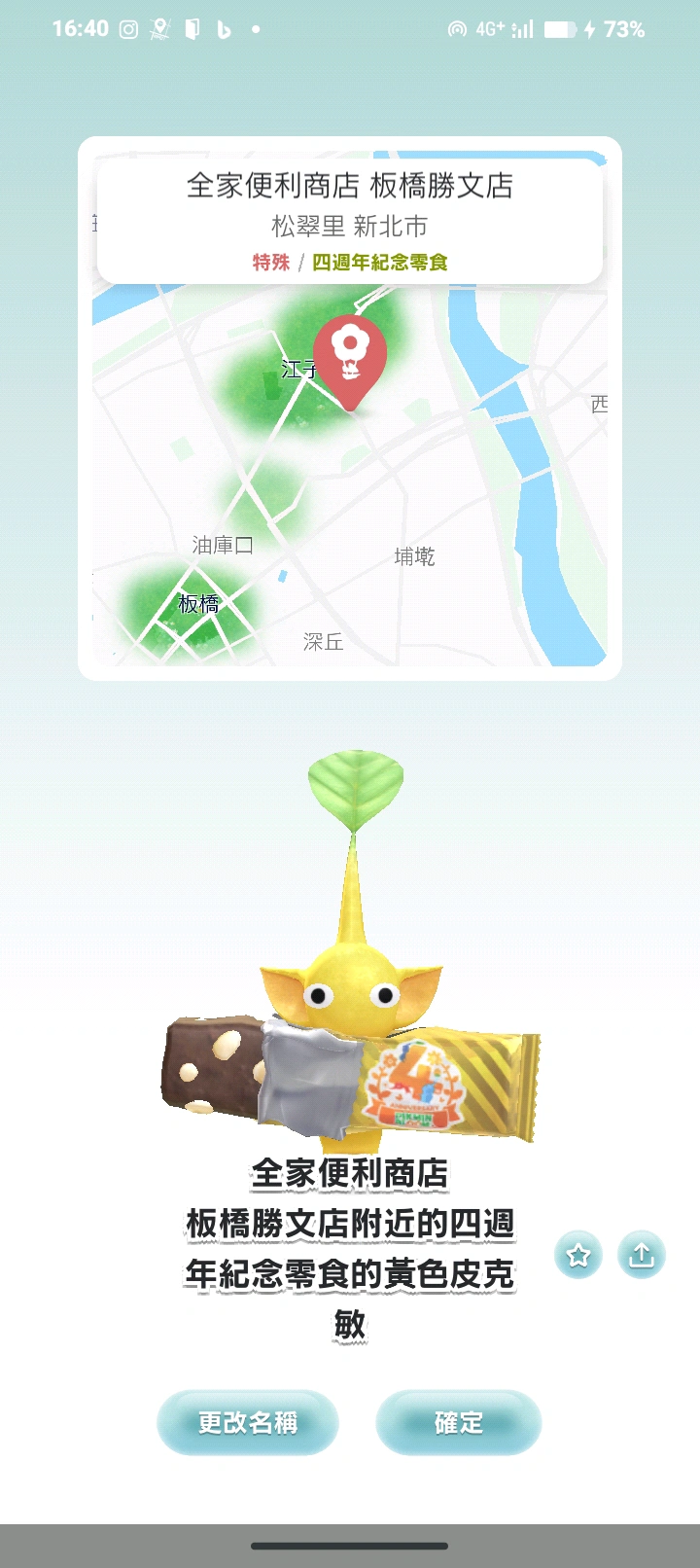
Task: Mark this Pikmin as favorite with the star icon
Action: click(x=578, y=1255)
